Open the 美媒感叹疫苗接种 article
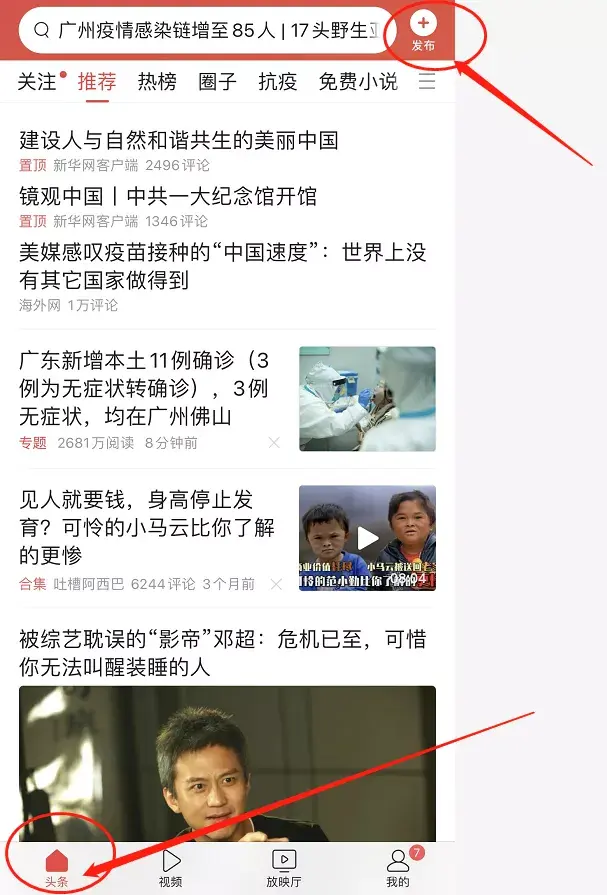Screen dimensions: 607x895 [223, 266]
